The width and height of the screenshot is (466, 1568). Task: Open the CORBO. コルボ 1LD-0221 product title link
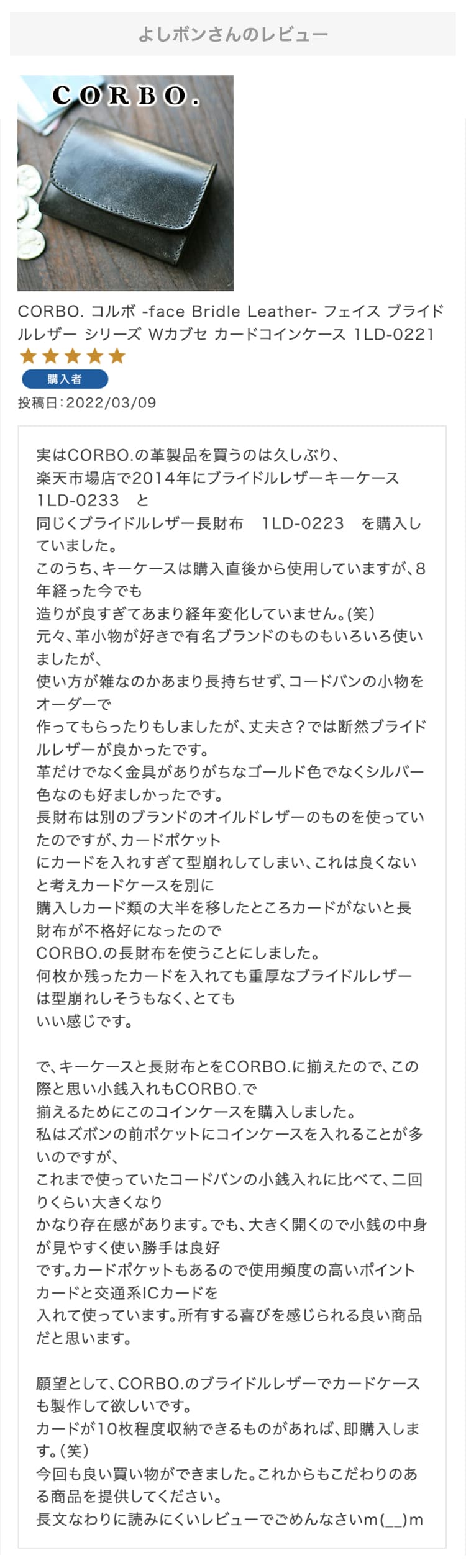pyautogui.click(x=230, y=322)
